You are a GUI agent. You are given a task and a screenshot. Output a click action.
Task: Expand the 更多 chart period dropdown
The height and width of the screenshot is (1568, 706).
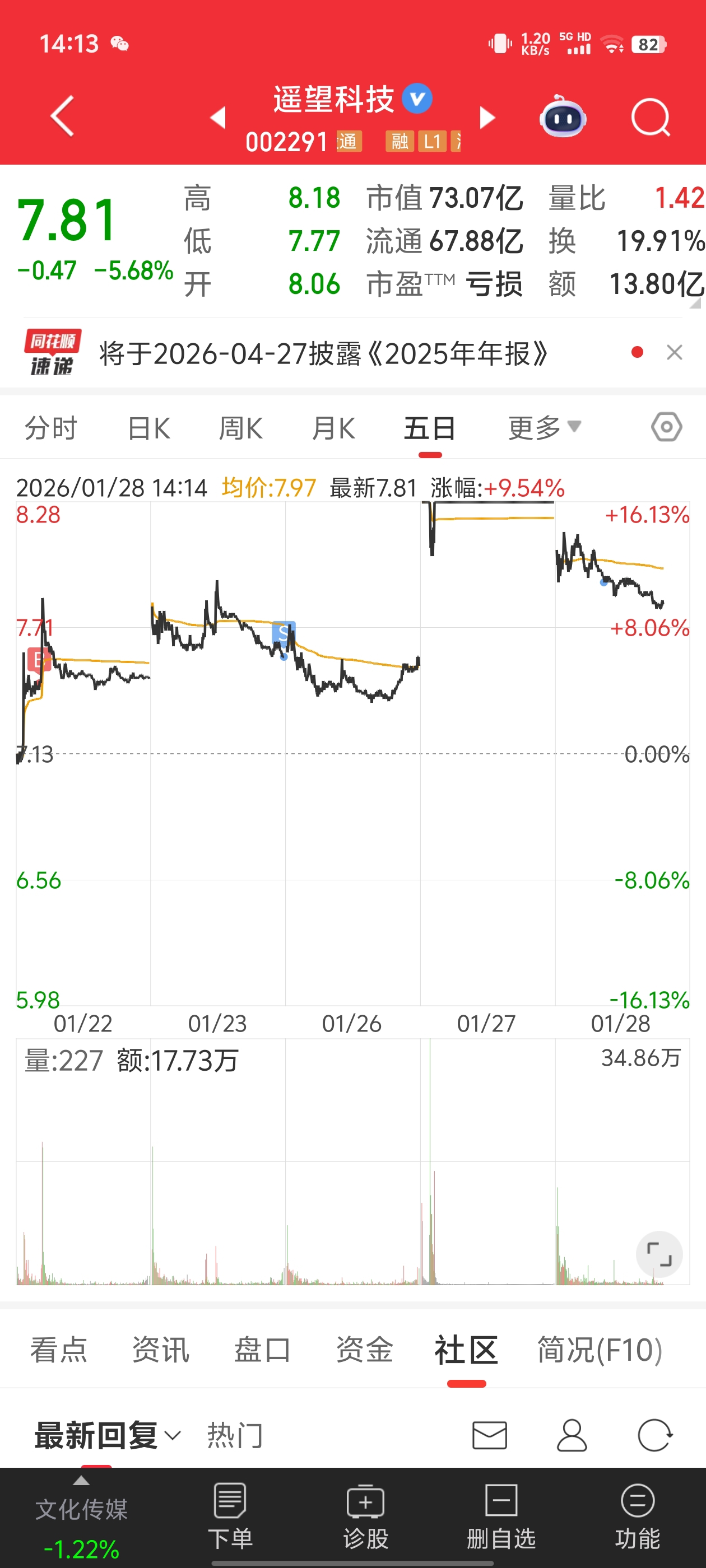click(x=545, y=427)
